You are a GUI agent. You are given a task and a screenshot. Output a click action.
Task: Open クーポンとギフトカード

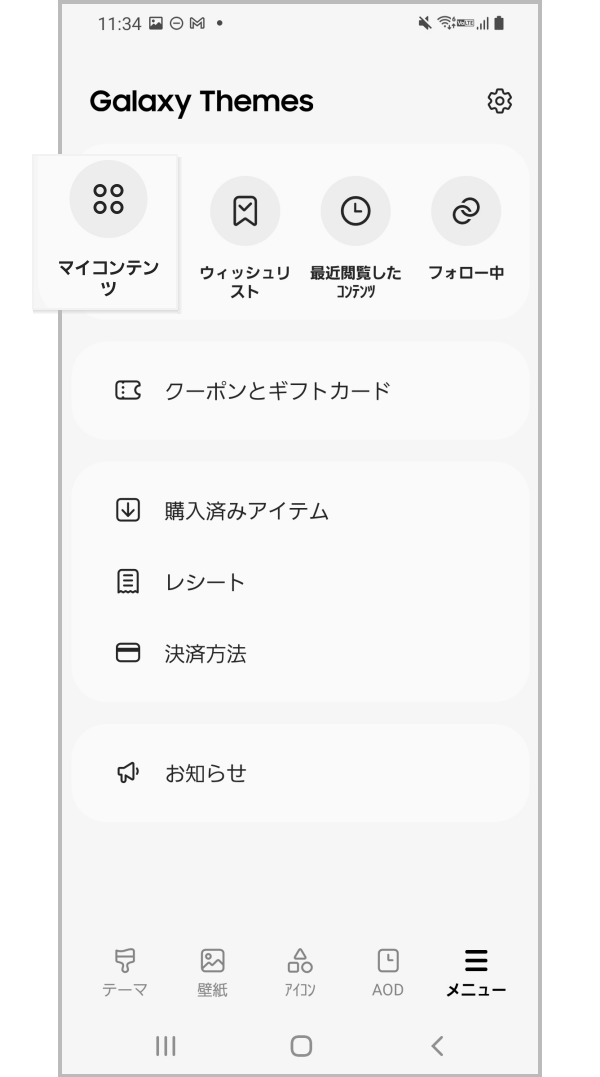coord(300,391)
